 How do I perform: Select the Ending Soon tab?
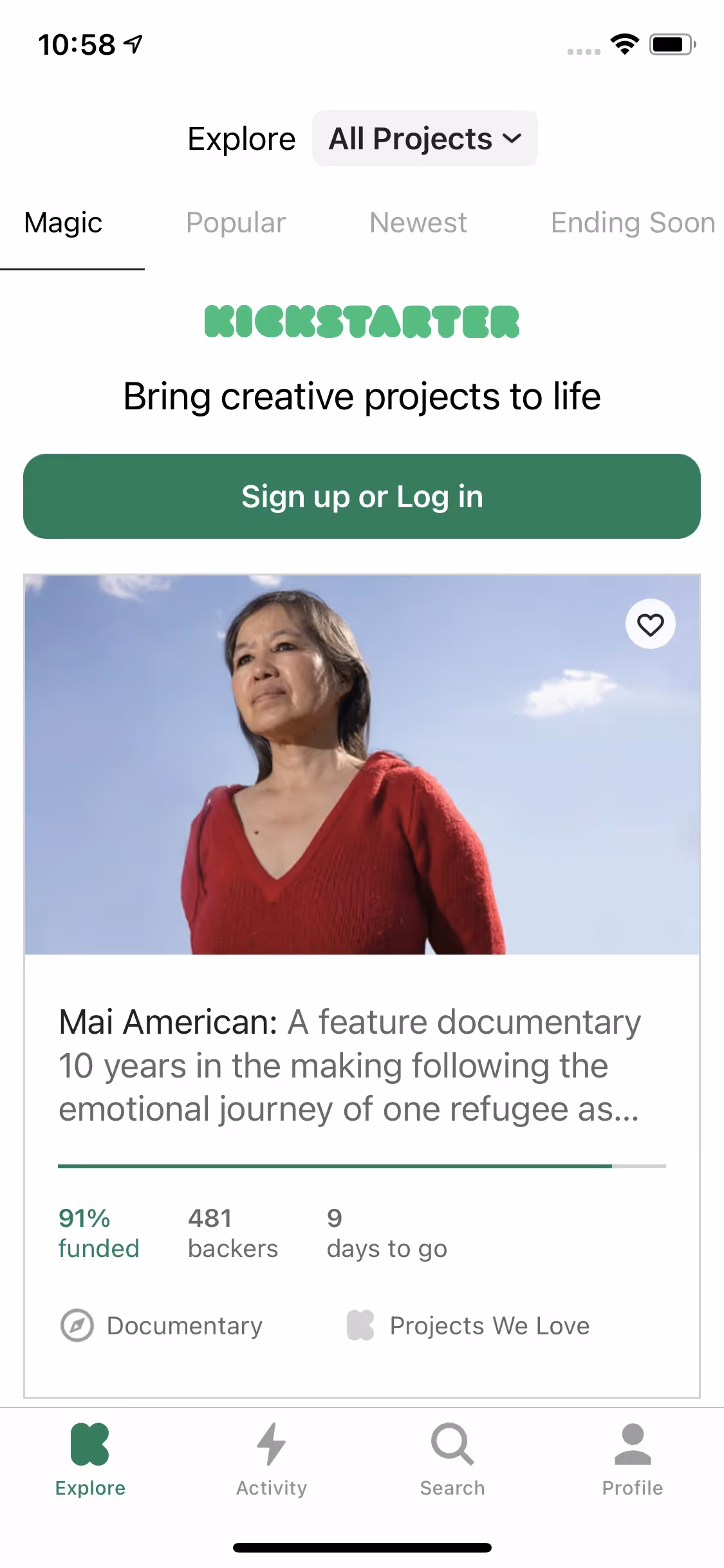pyautogui.click(x=633, y=223)
